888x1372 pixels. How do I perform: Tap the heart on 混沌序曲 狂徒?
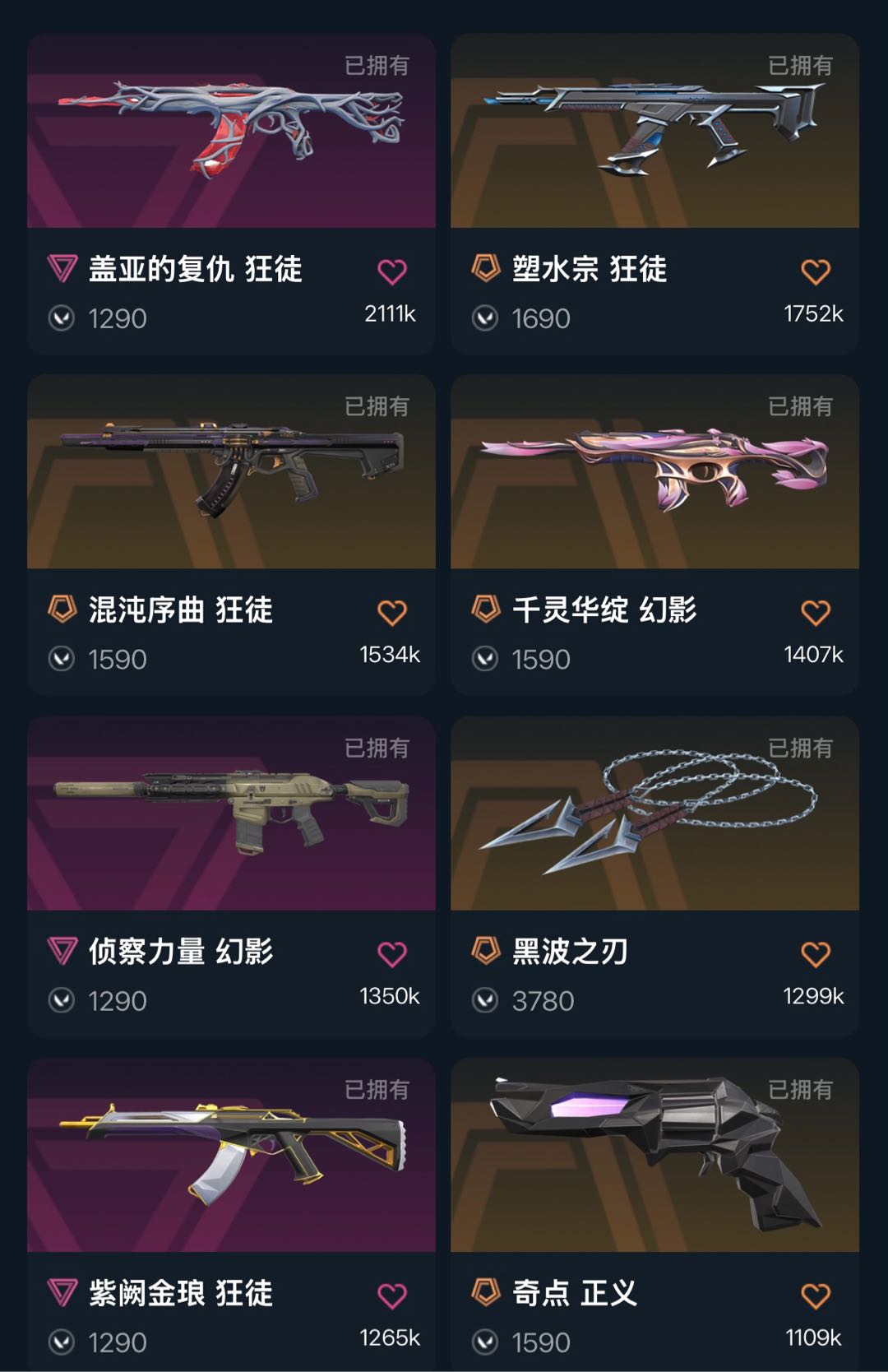[392, 613]
